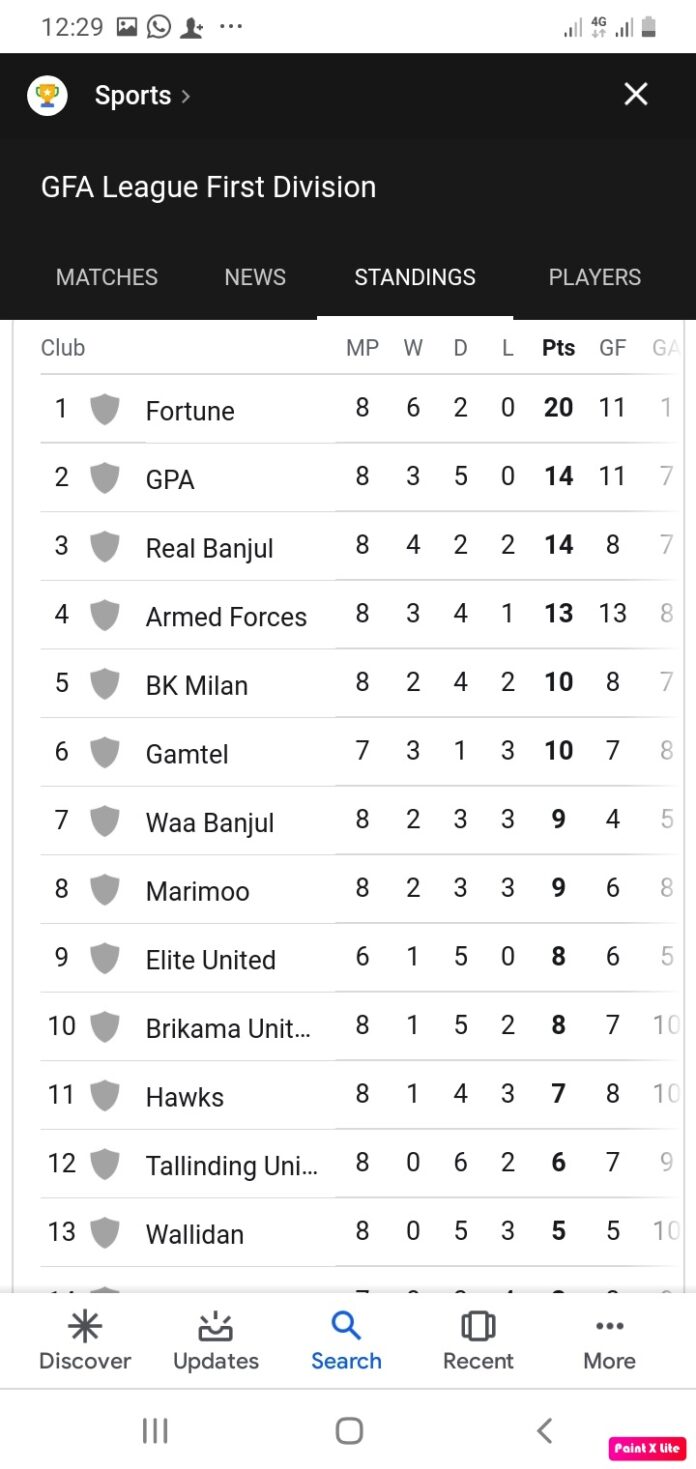Select the Standings tab
Image resolution: width=696 pixels, height=1469 pixels.
click(415, 277)
